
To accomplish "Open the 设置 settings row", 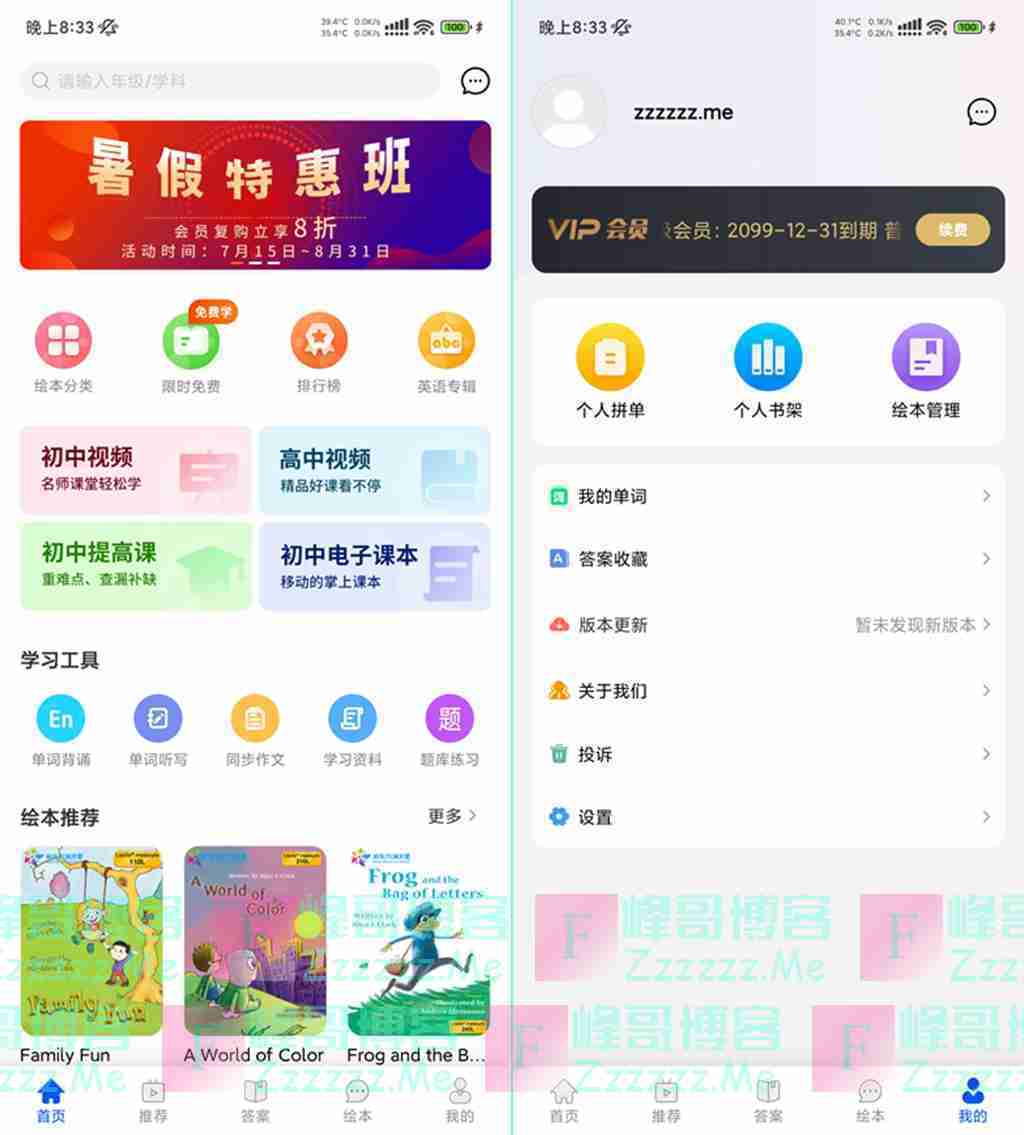I will pos(768,817).
